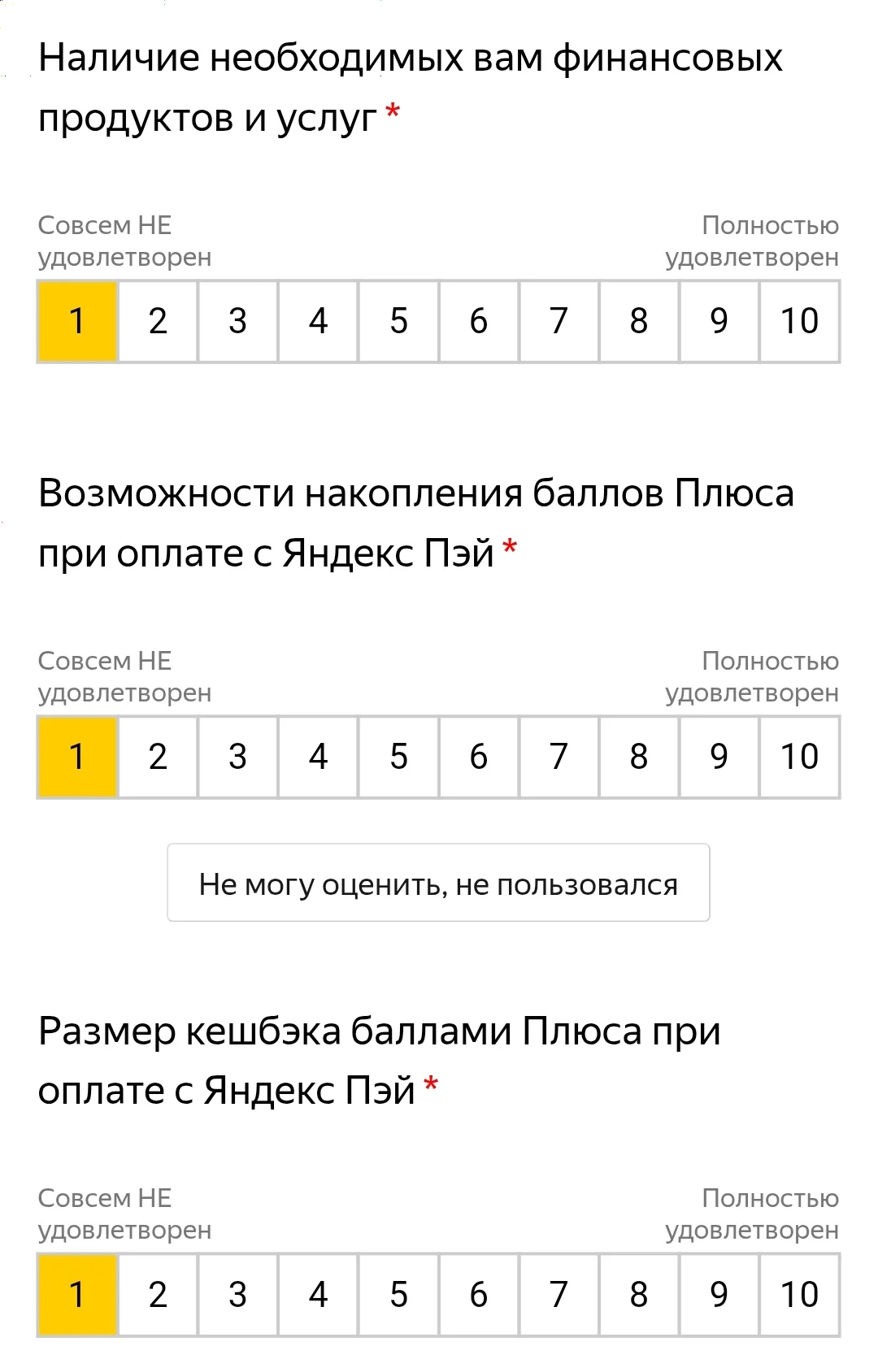Select 2 for Plus points accumulation options
This screenshot has width=878, height=1372.
pos(158,757)
